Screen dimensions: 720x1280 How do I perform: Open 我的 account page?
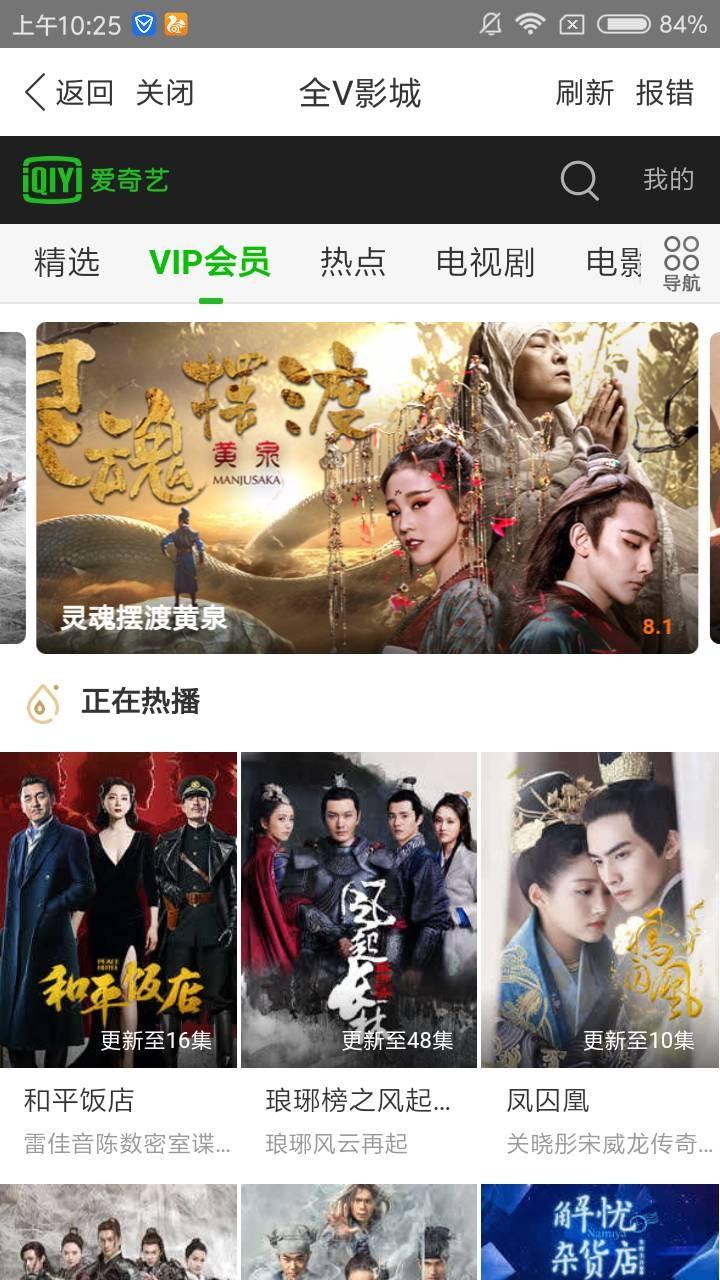[668, 180]
